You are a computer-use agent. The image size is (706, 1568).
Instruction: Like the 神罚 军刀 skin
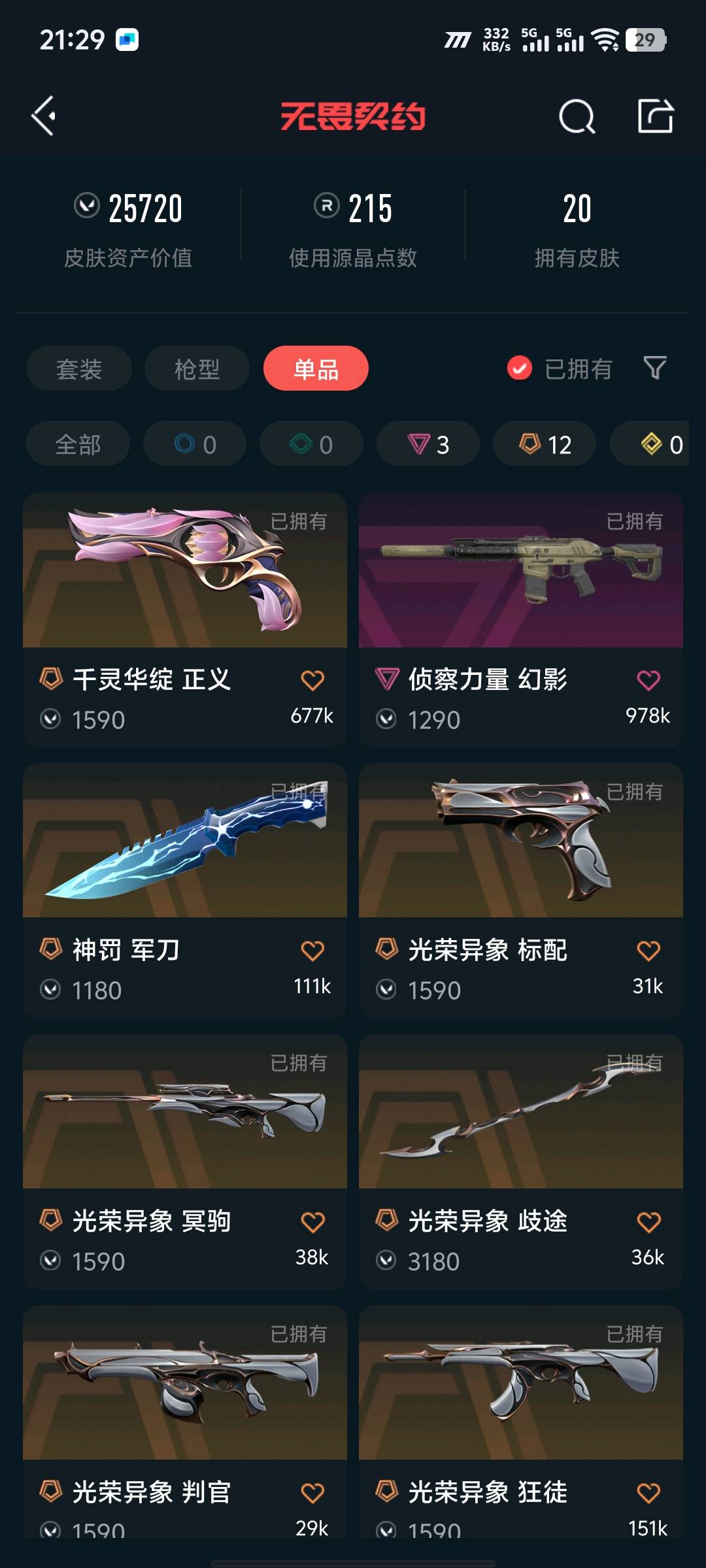point(312,951)
